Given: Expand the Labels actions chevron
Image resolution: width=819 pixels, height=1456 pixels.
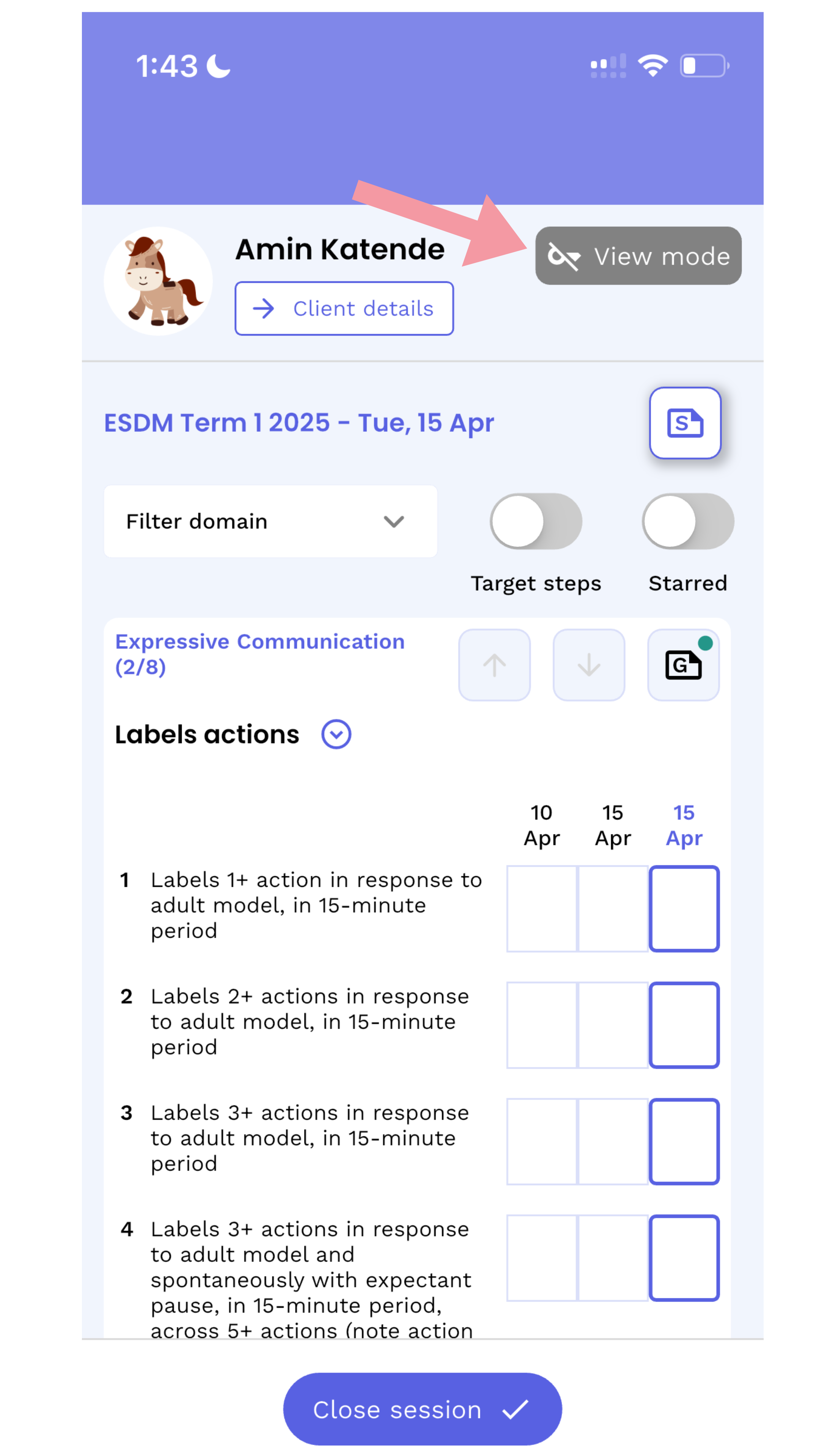Looking at the screenshot, I should 336,734.
